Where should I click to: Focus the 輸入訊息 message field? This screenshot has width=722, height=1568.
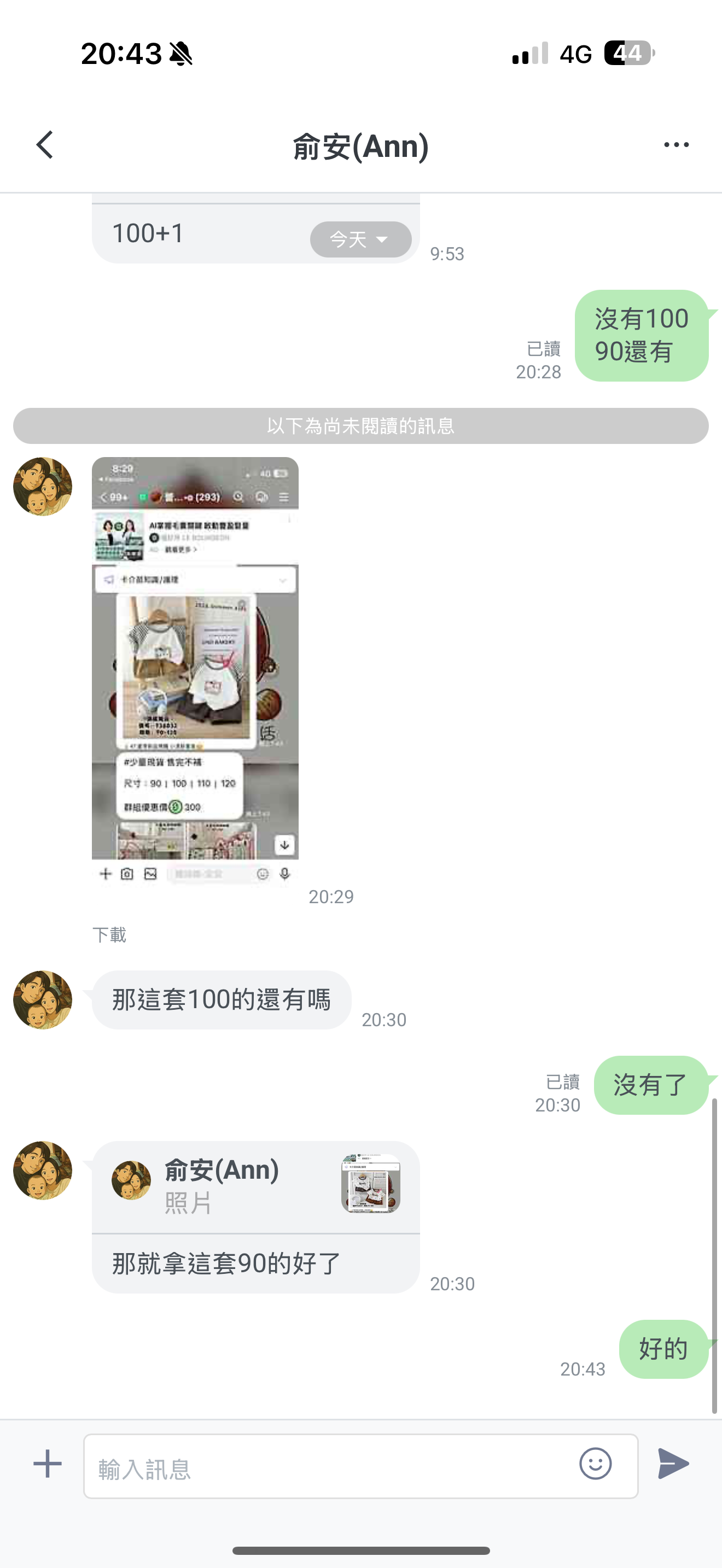pos(329,1467)
